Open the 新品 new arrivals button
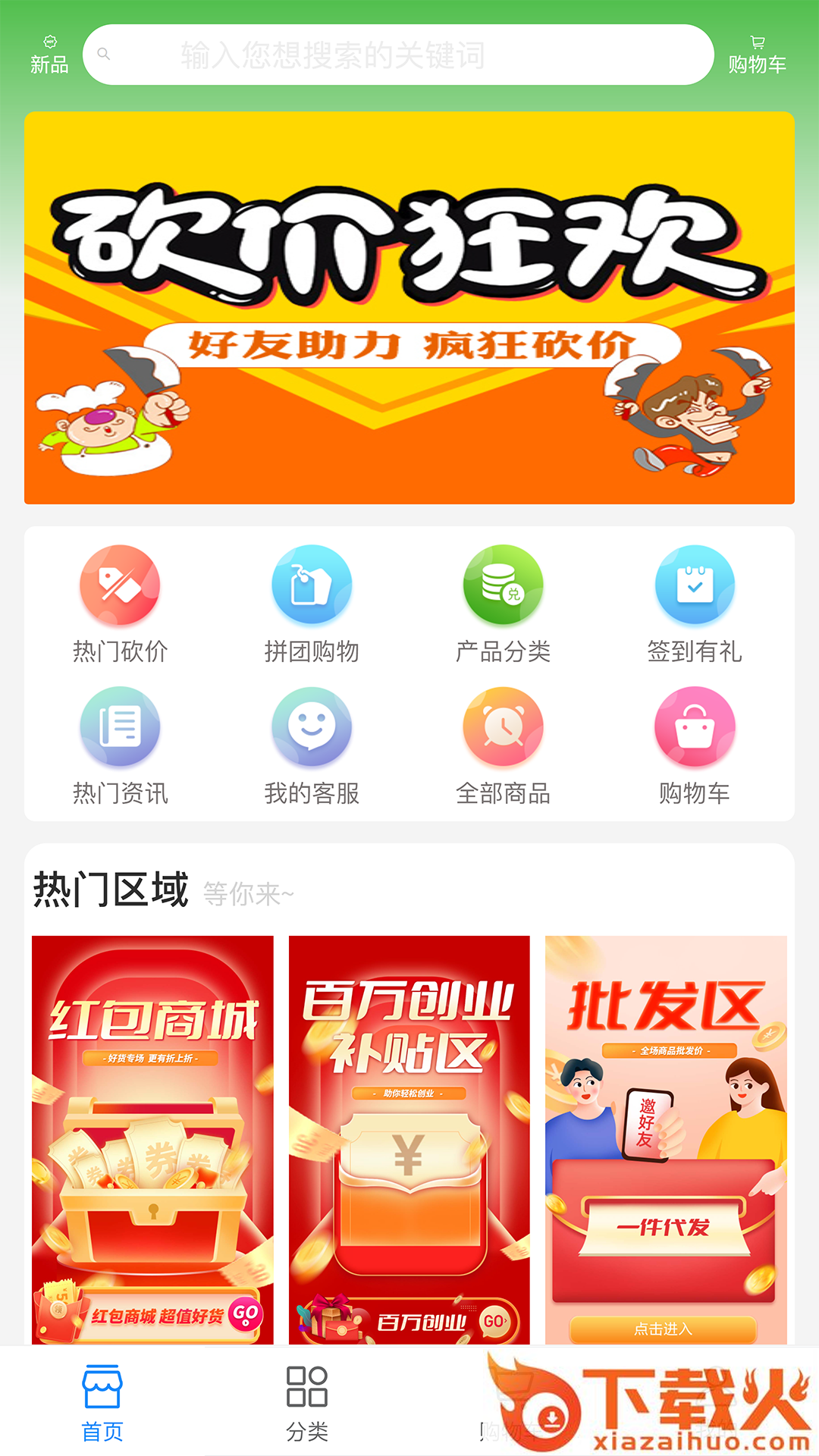This screenshot has width=819, height=1456. pos(49,55)
